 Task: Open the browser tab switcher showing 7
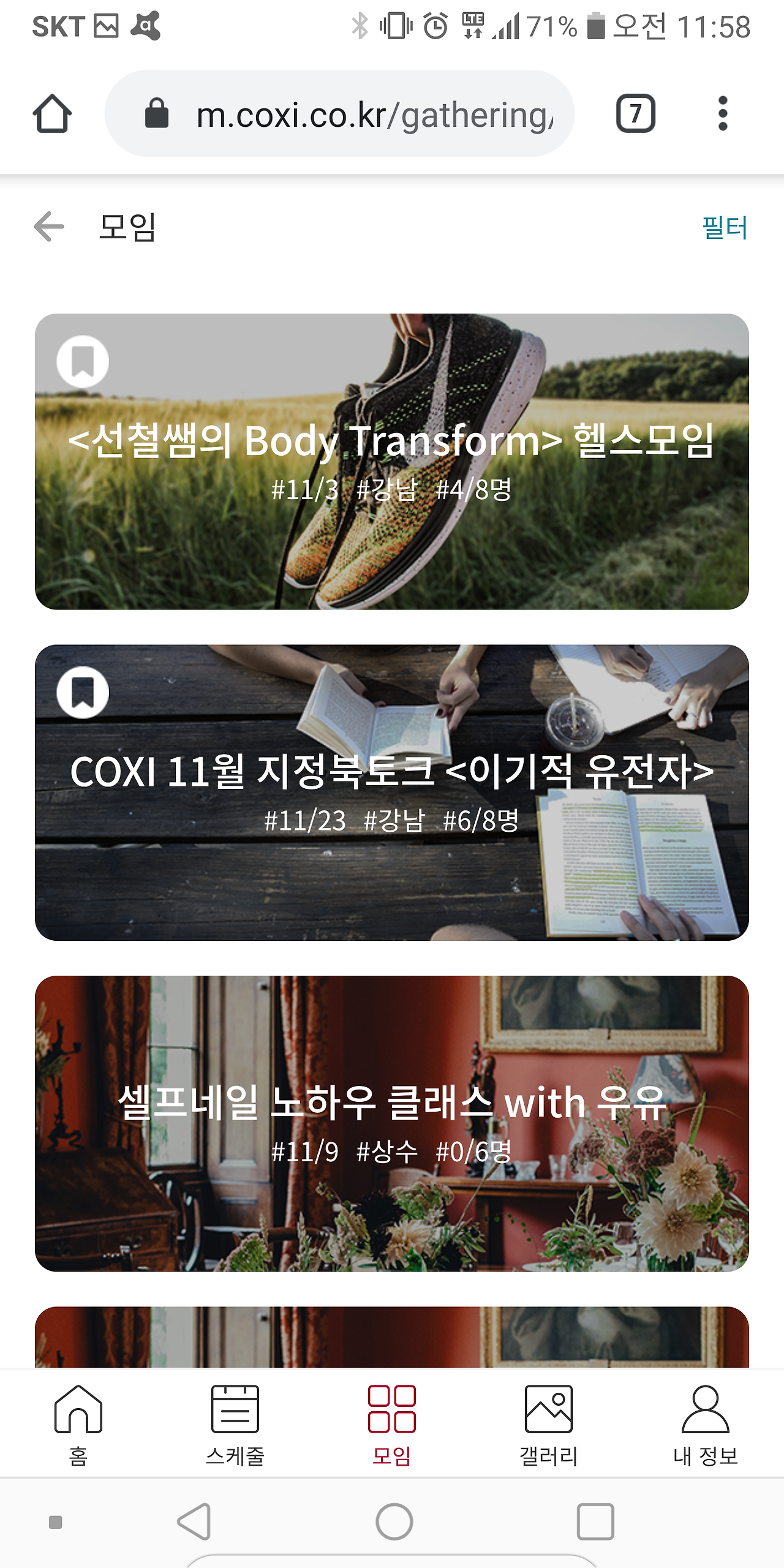(636, 113)
